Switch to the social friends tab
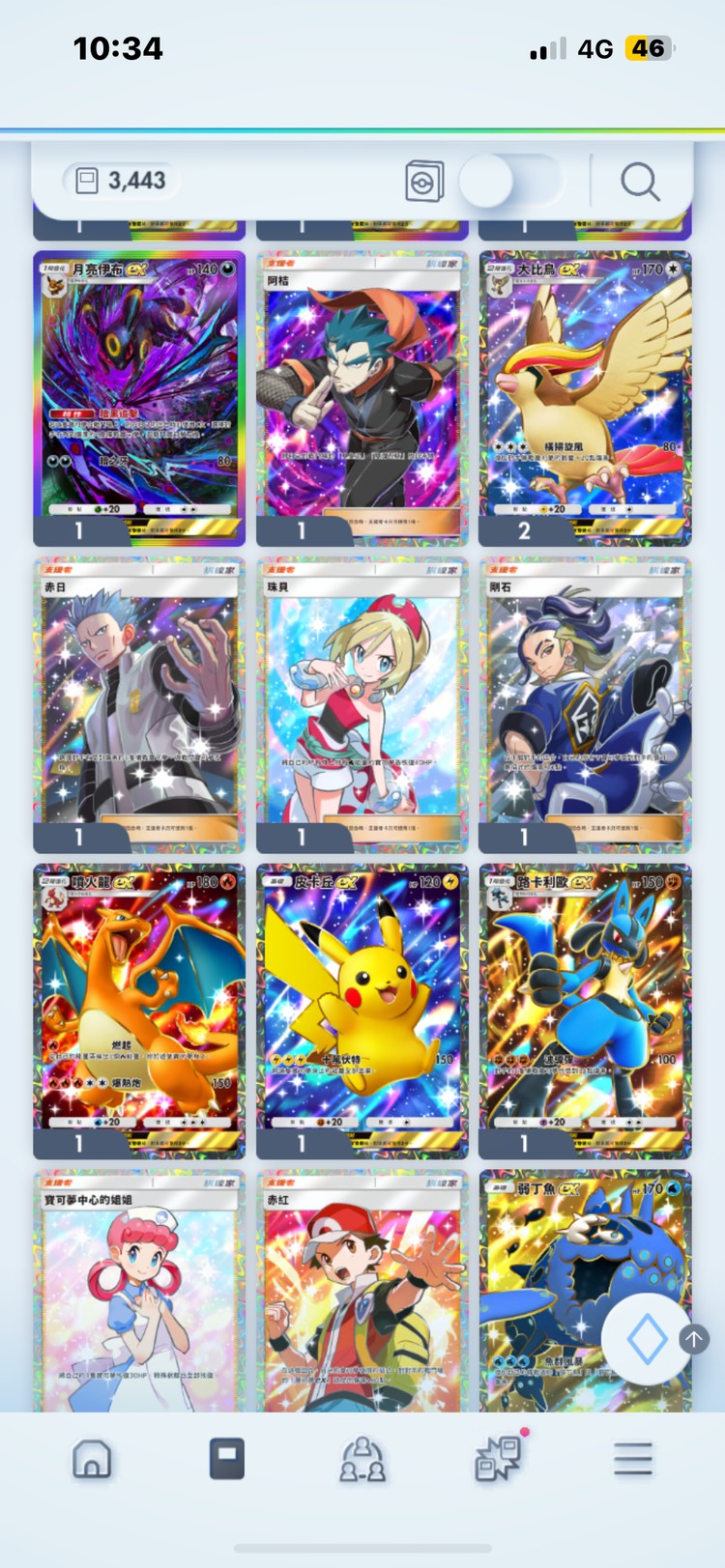This screenshot has width=725, height=1568. click(x=362, y=1459)
